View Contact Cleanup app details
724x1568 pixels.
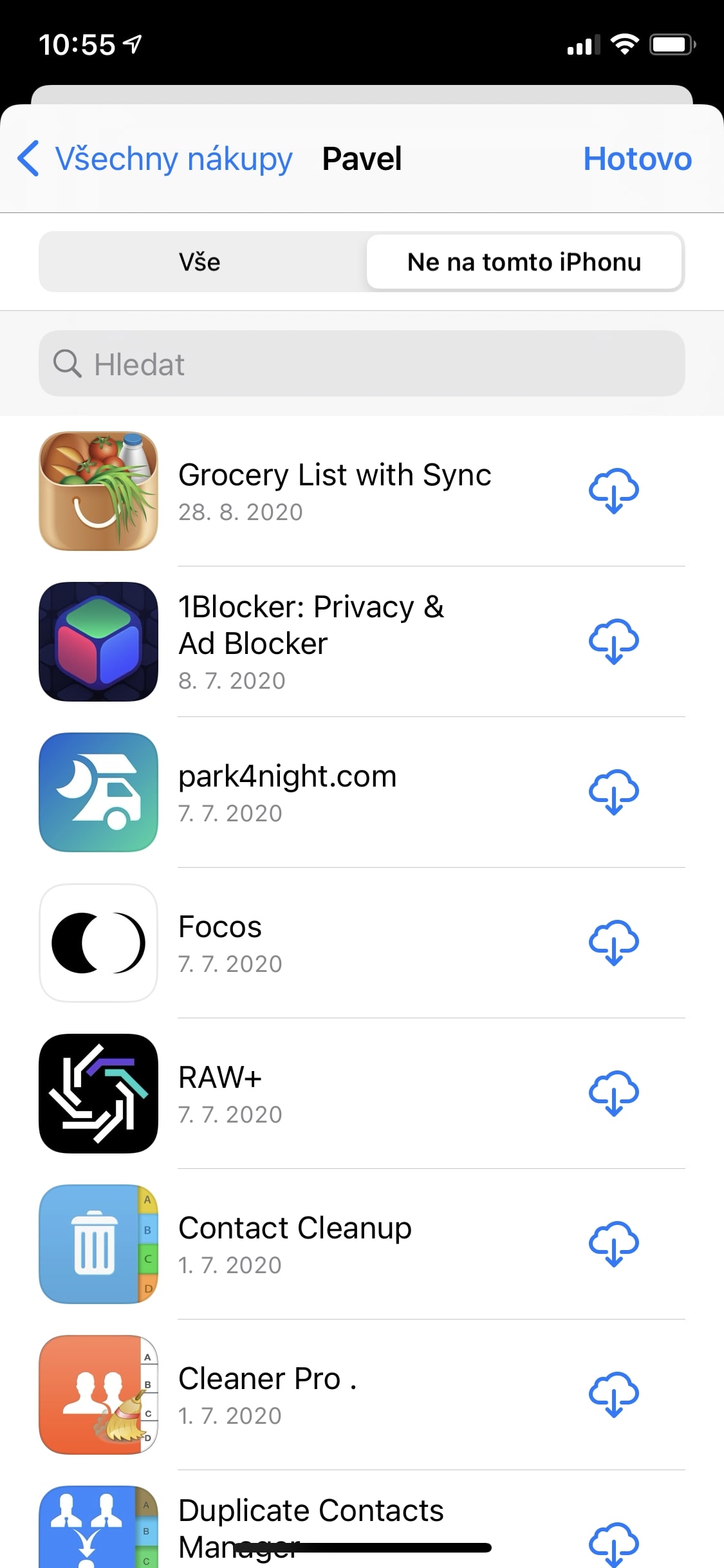295,1244
